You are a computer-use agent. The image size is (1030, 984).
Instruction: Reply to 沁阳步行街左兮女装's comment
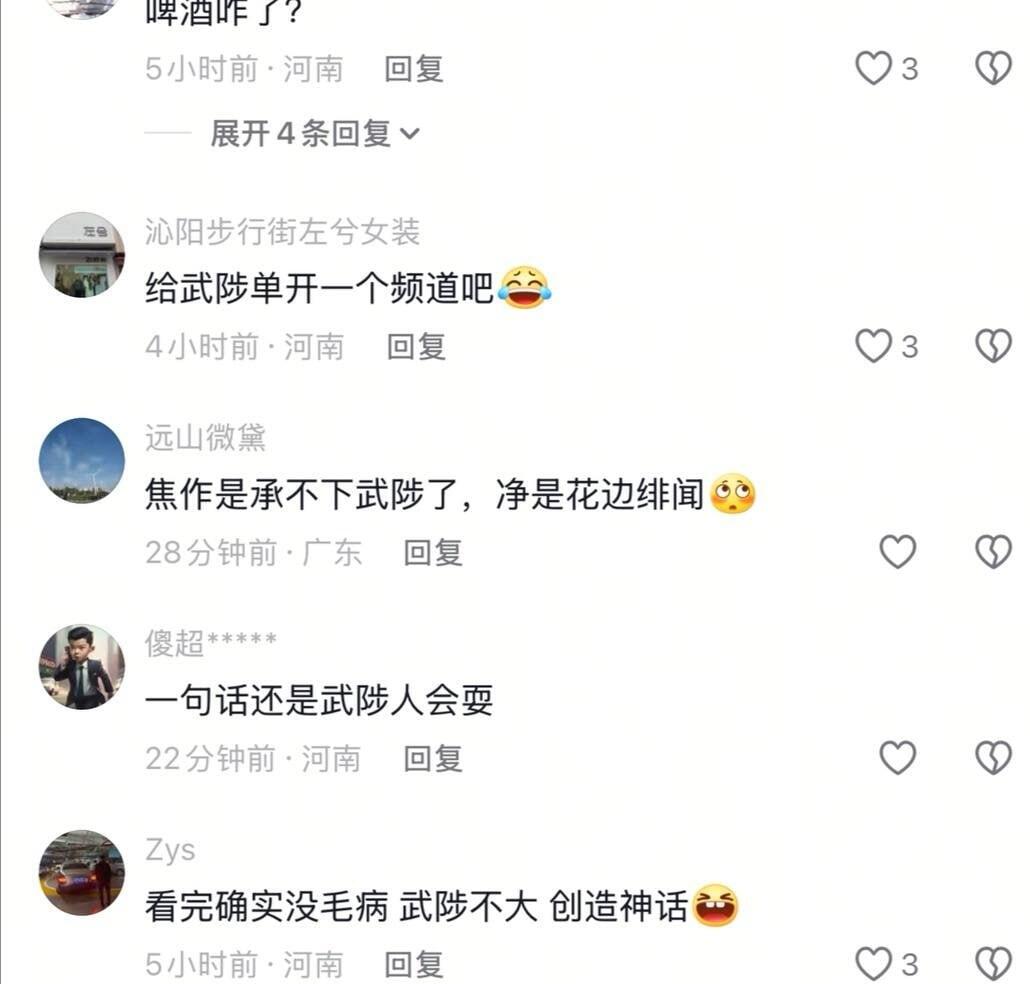click(x=416, y=347)
